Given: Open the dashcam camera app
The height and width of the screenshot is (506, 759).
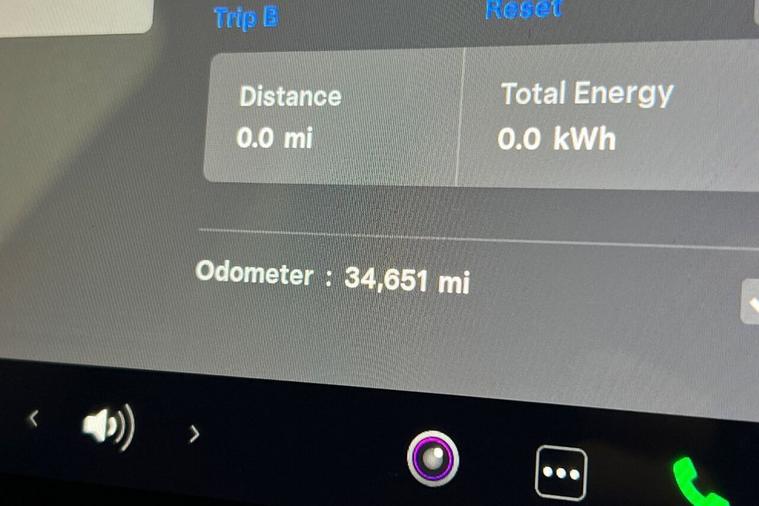Looking at the screenshot, I should [433, 459].
